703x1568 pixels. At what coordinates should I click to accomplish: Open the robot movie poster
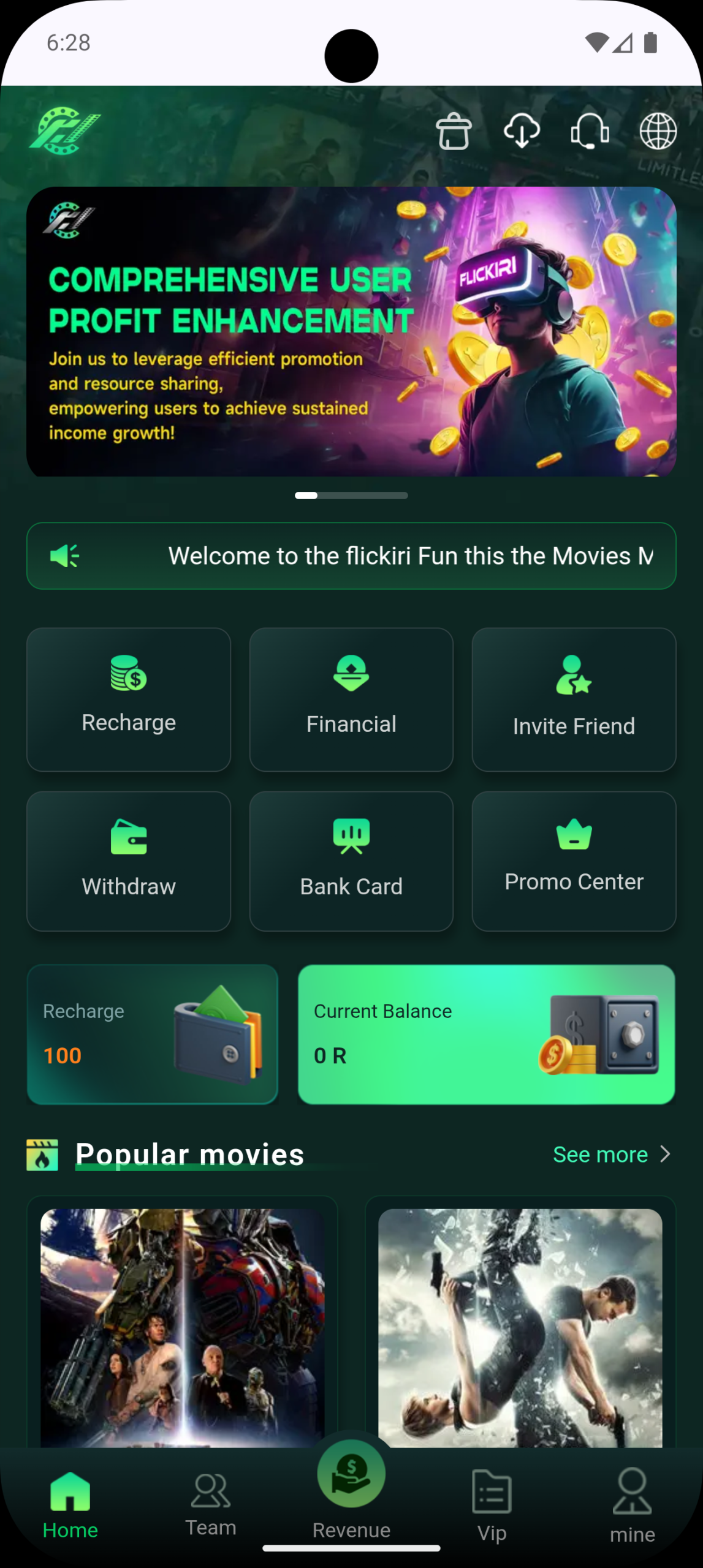pos(182,1326)
